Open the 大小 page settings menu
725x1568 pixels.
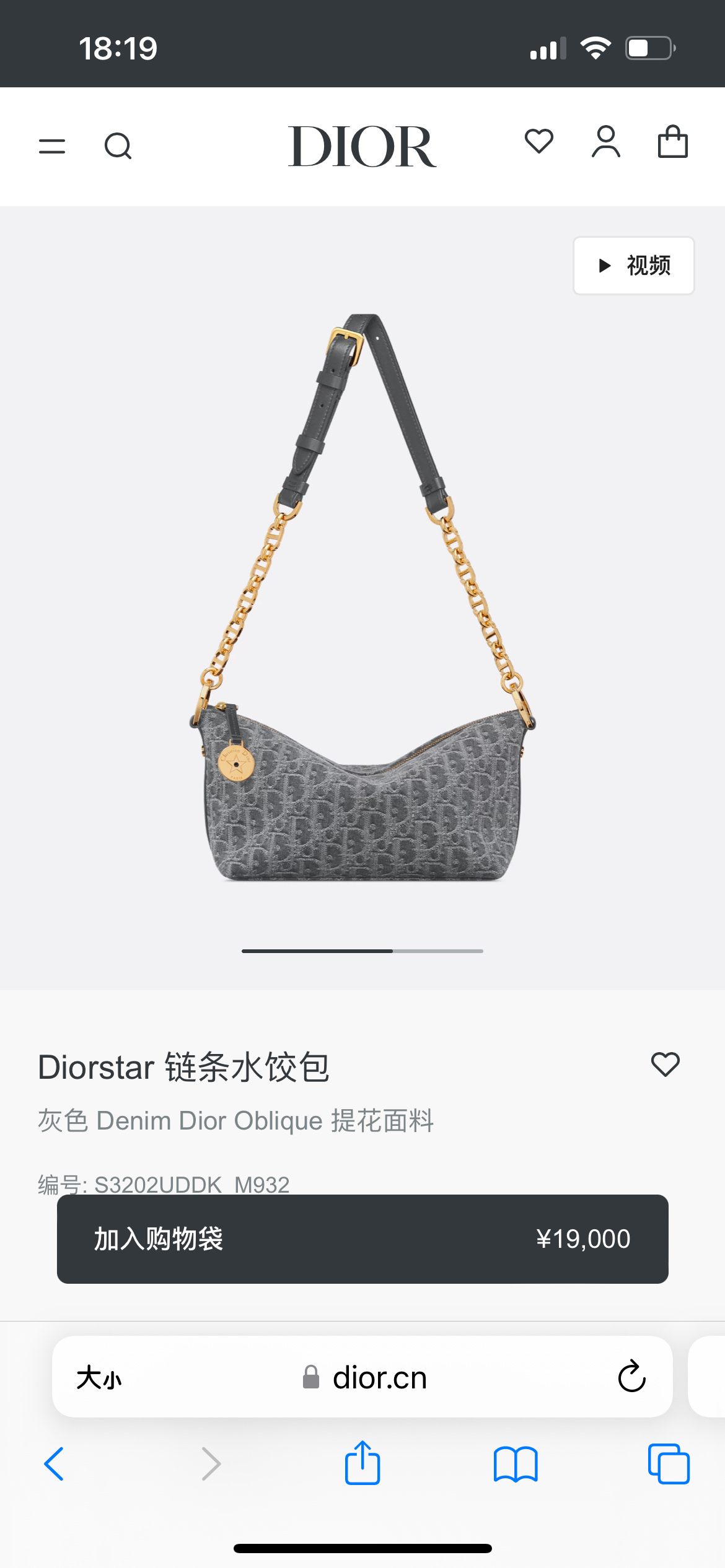(x=99, y=1378)
